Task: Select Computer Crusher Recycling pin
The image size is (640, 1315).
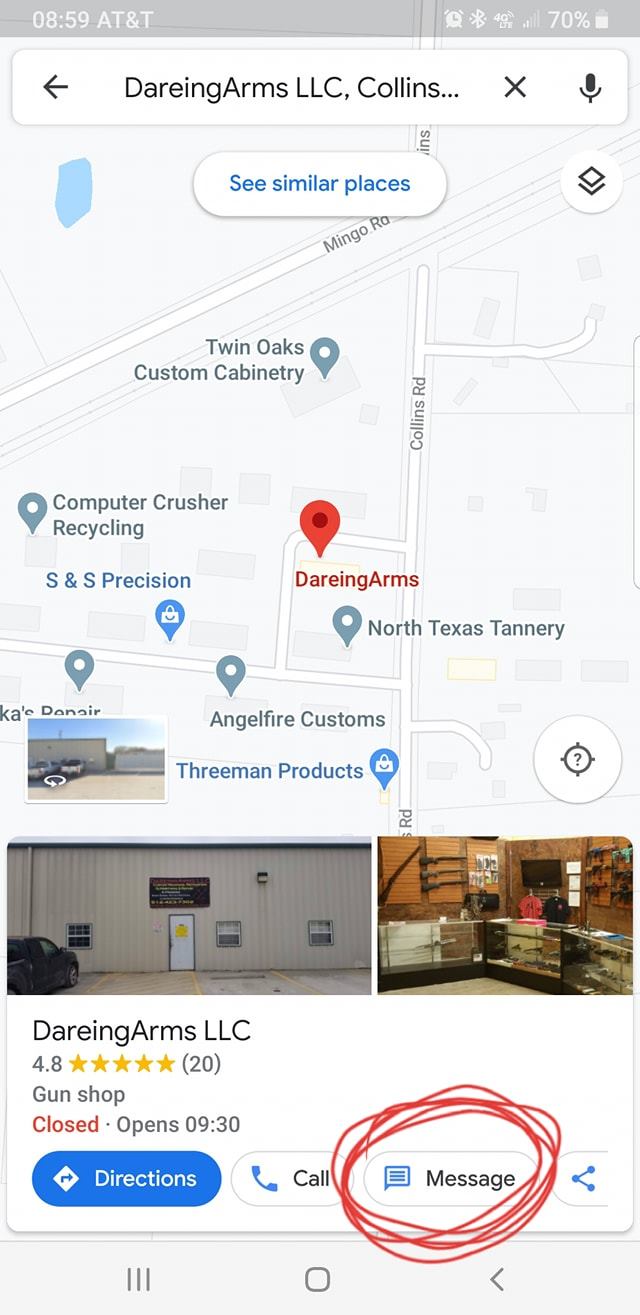Action: 33,511
